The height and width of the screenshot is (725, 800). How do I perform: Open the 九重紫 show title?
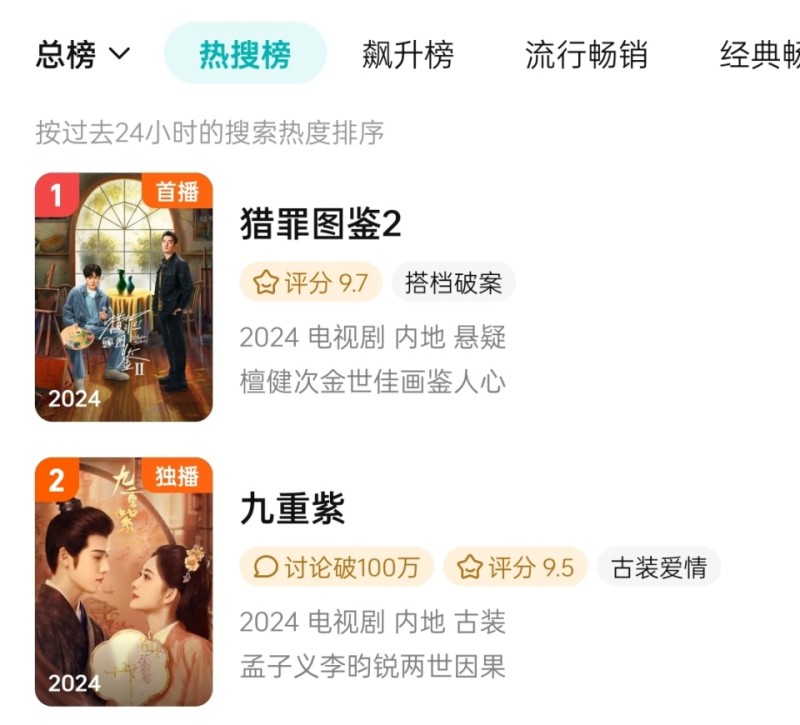(292, 510)
